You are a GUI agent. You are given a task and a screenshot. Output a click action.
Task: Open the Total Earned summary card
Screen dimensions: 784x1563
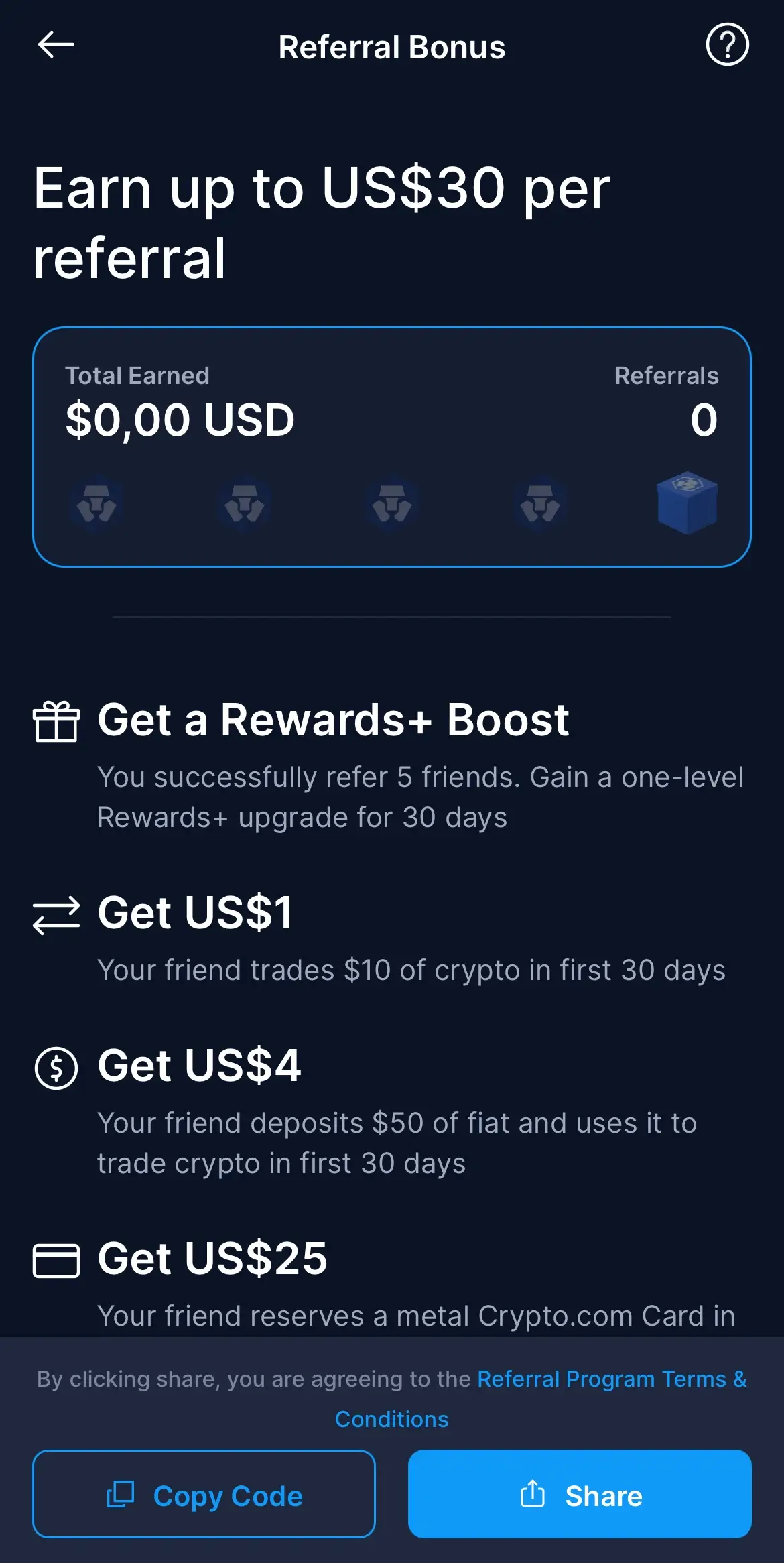(391, 446)
